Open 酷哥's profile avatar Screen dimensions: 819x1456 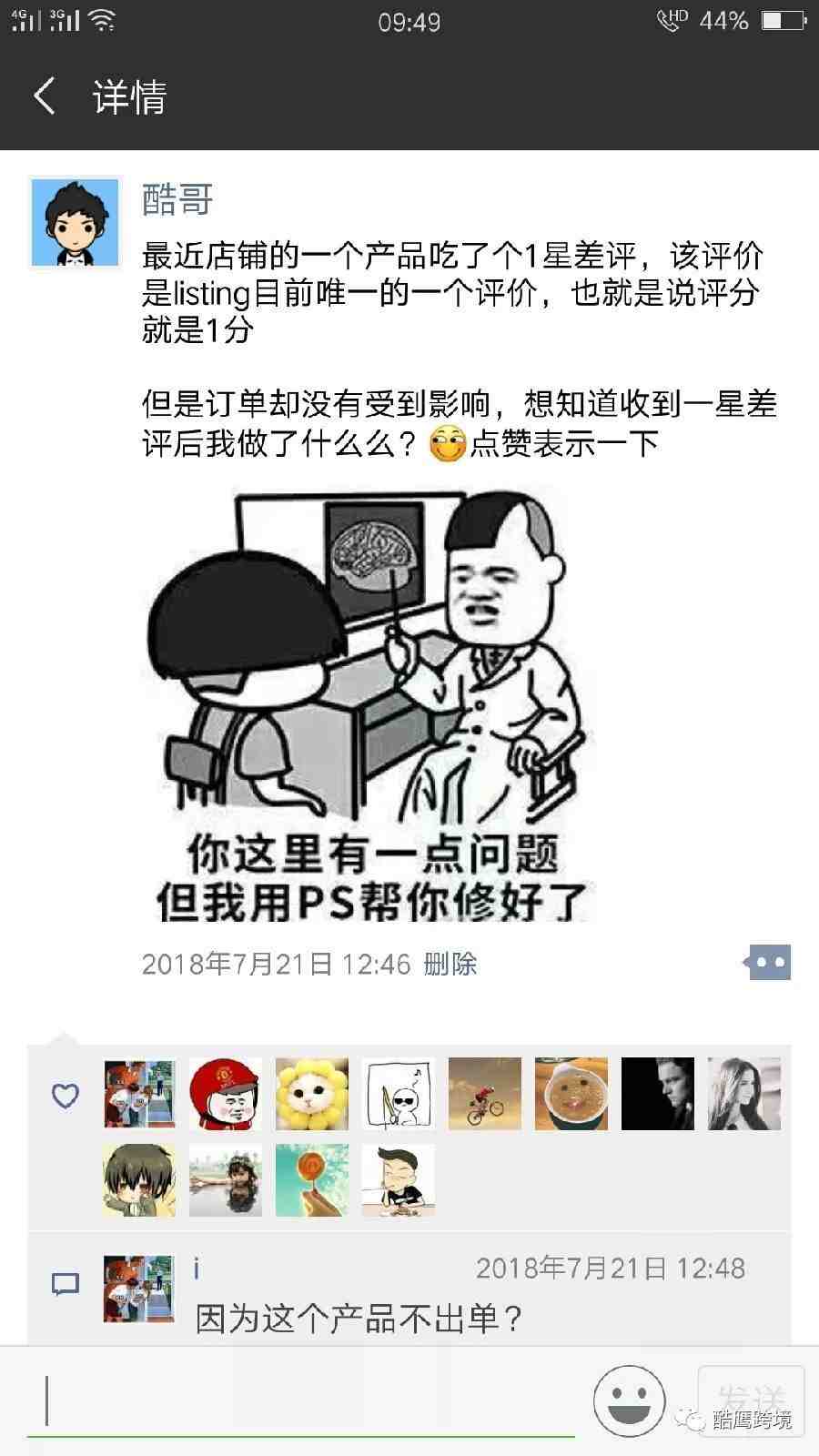click(x=76, y=223)
